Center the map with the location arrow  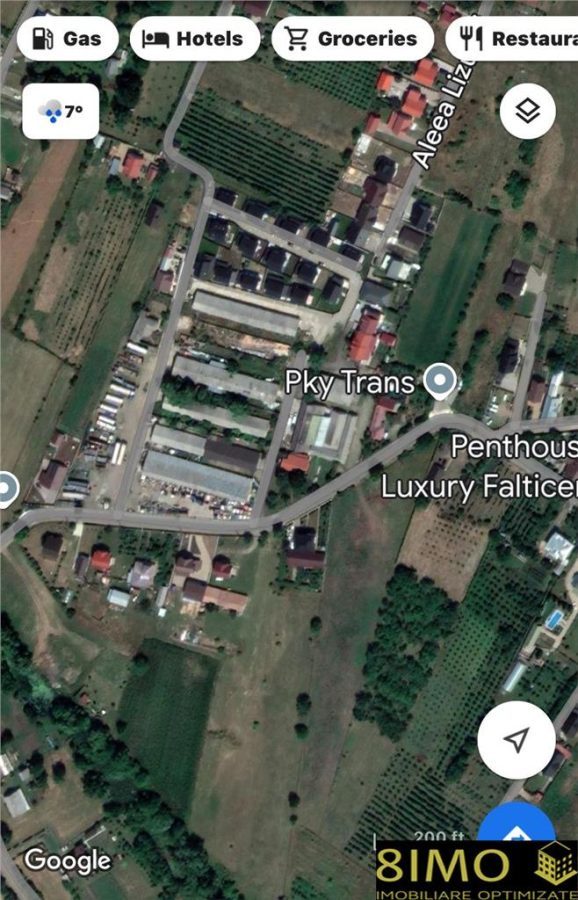(x=517, y=739)
